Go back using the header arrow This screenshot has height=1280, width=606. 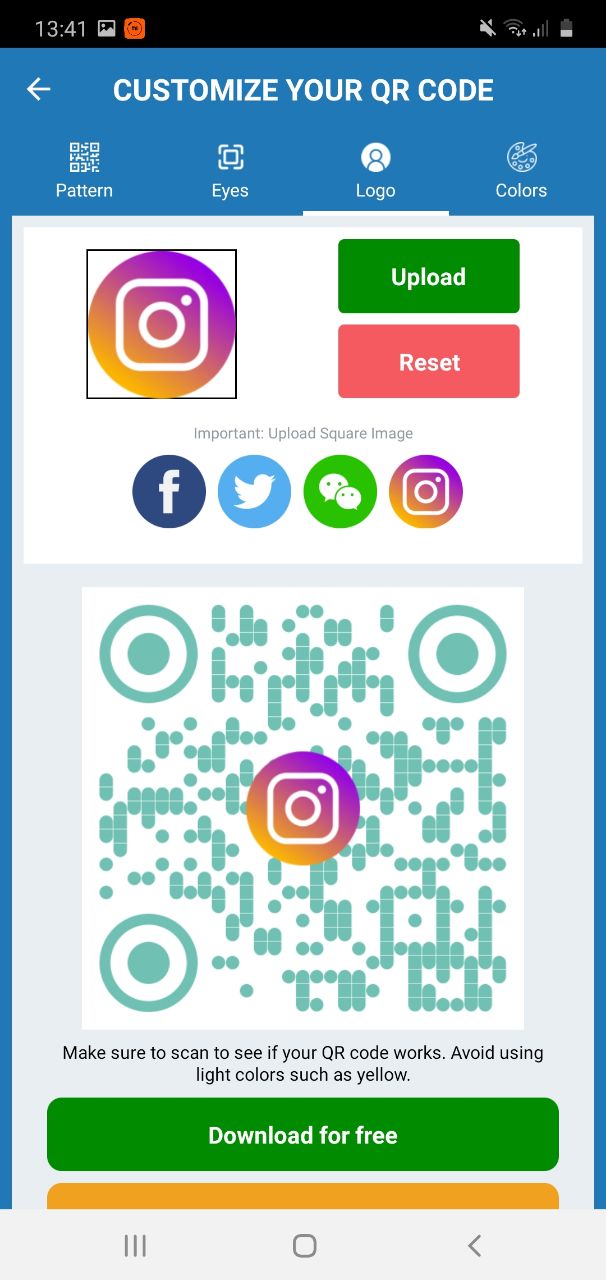tap(38, 90)
